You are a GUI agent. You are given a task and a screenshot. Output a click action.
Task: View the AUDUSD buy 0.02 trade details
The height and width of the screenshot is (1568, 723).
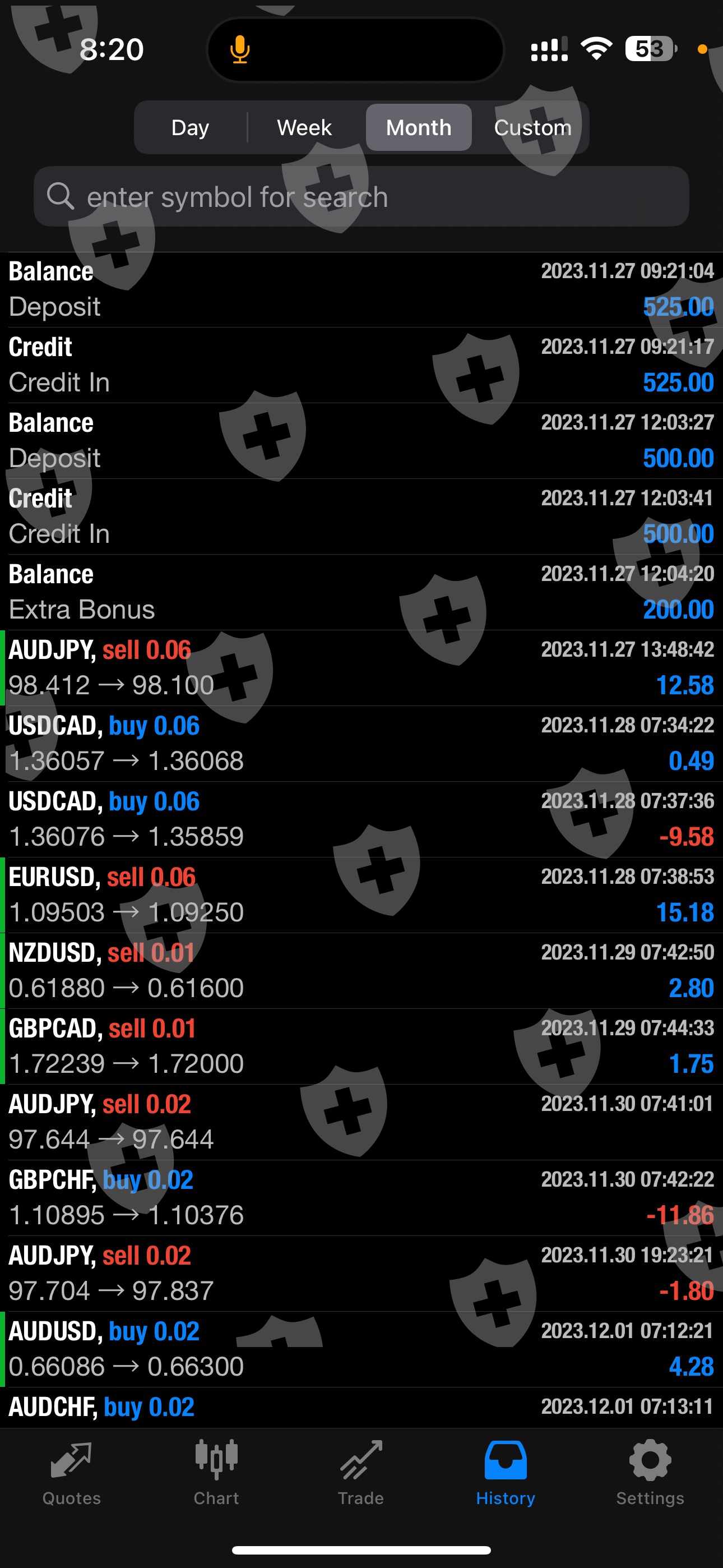(361, 1349)
